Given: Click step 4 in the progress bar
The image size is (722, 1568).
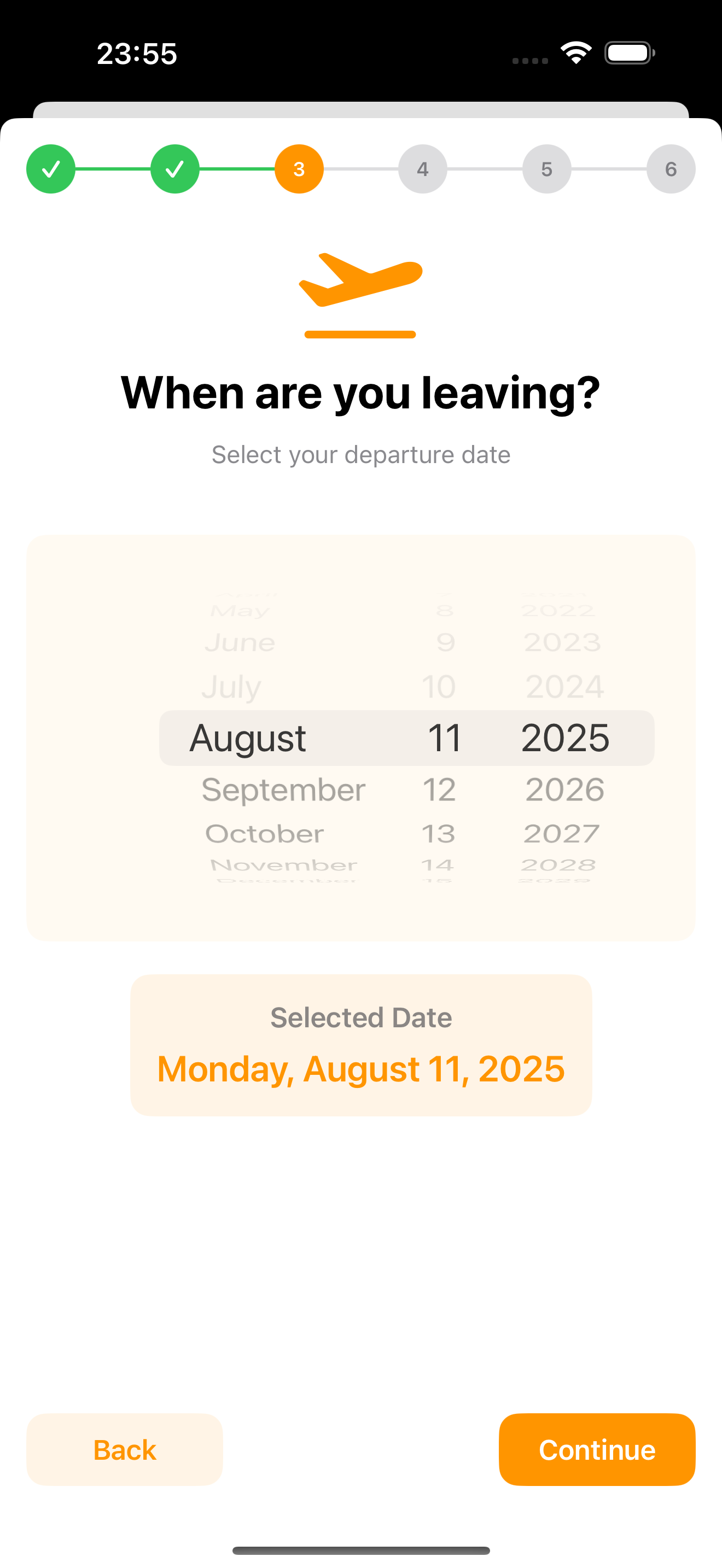Looking at the screenshot, I should click(422, 169).
